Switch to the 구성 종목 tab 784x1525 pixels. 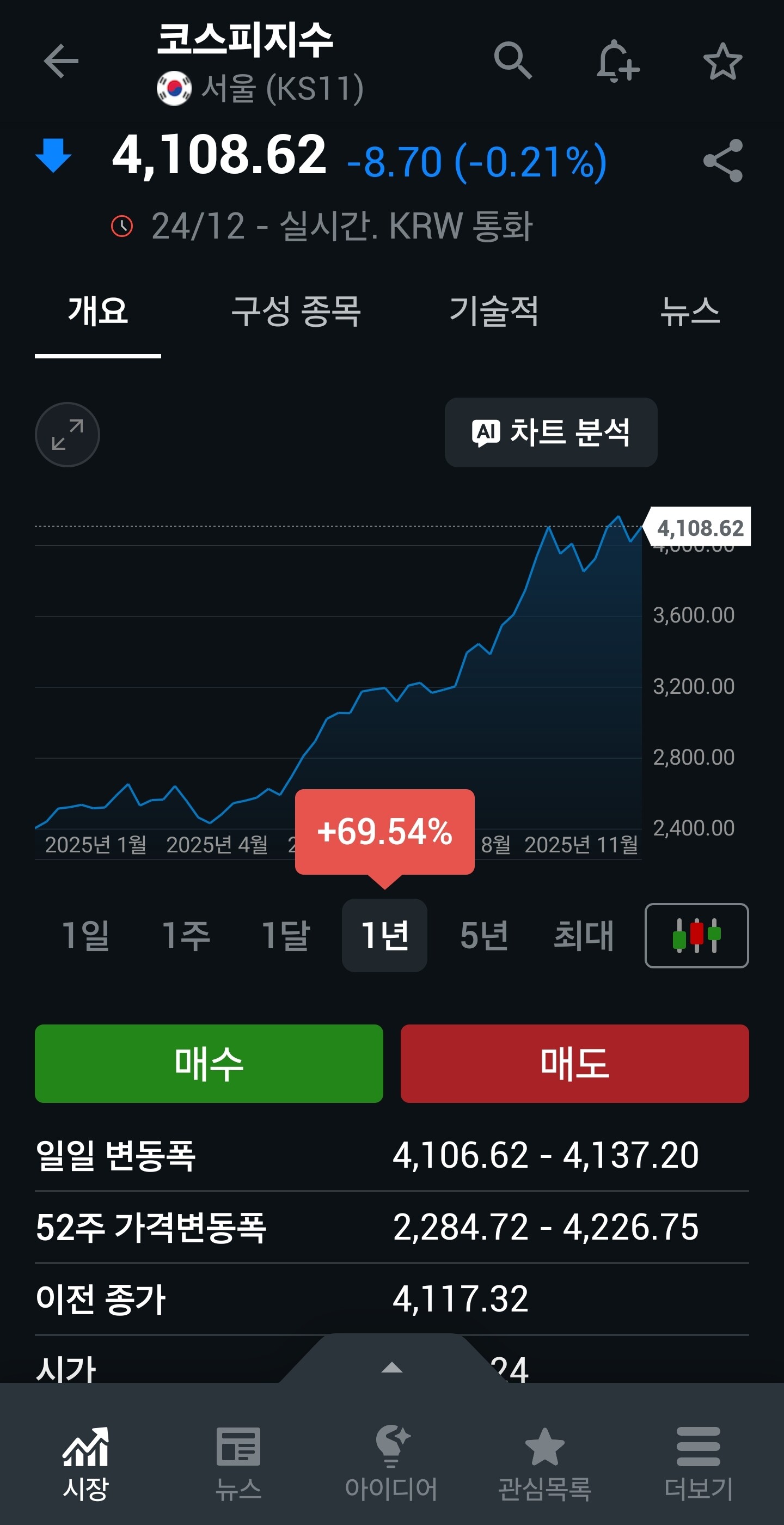296,311
